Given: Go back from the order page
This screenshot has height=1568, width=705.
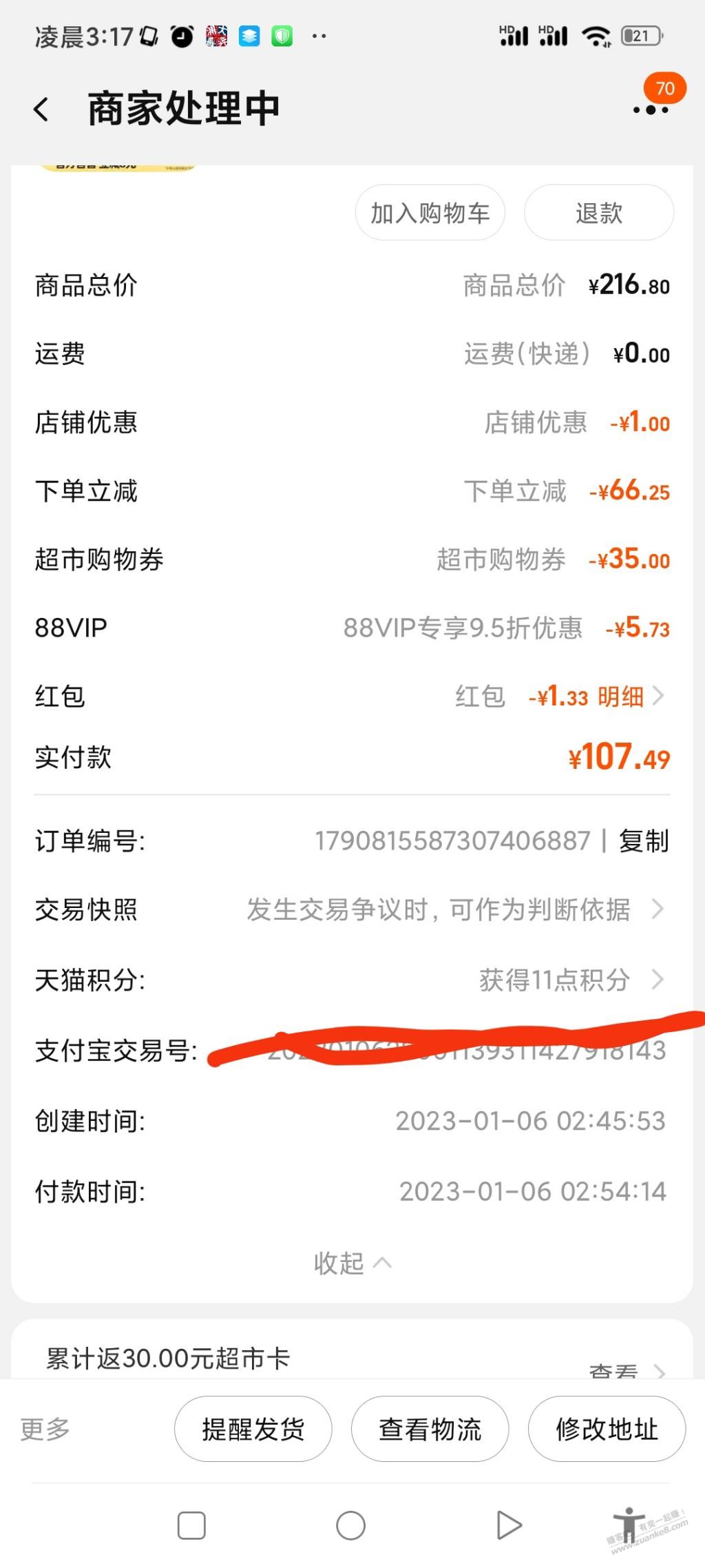Looking at the screenshot, I should click(41, 110).
